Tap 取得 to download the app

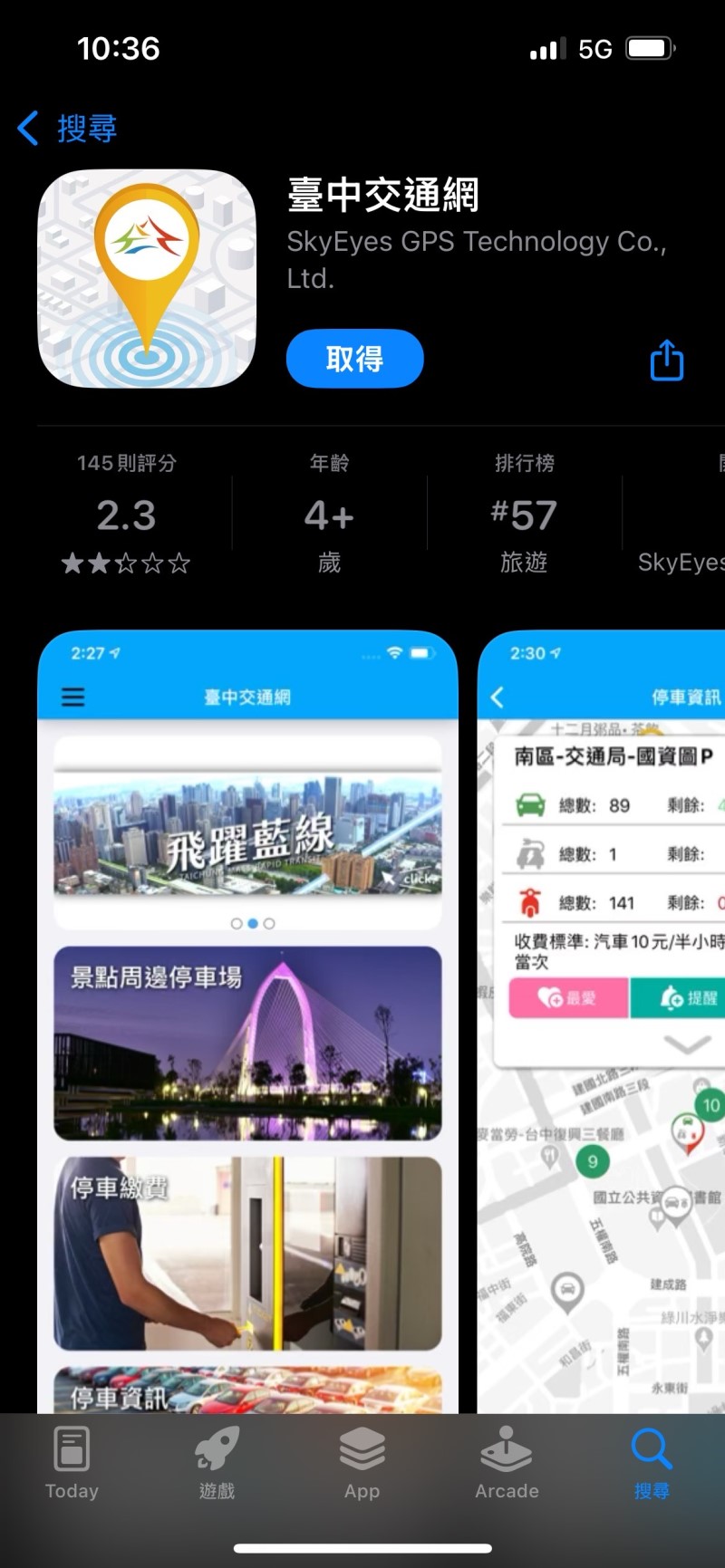[x=354, y=359]
